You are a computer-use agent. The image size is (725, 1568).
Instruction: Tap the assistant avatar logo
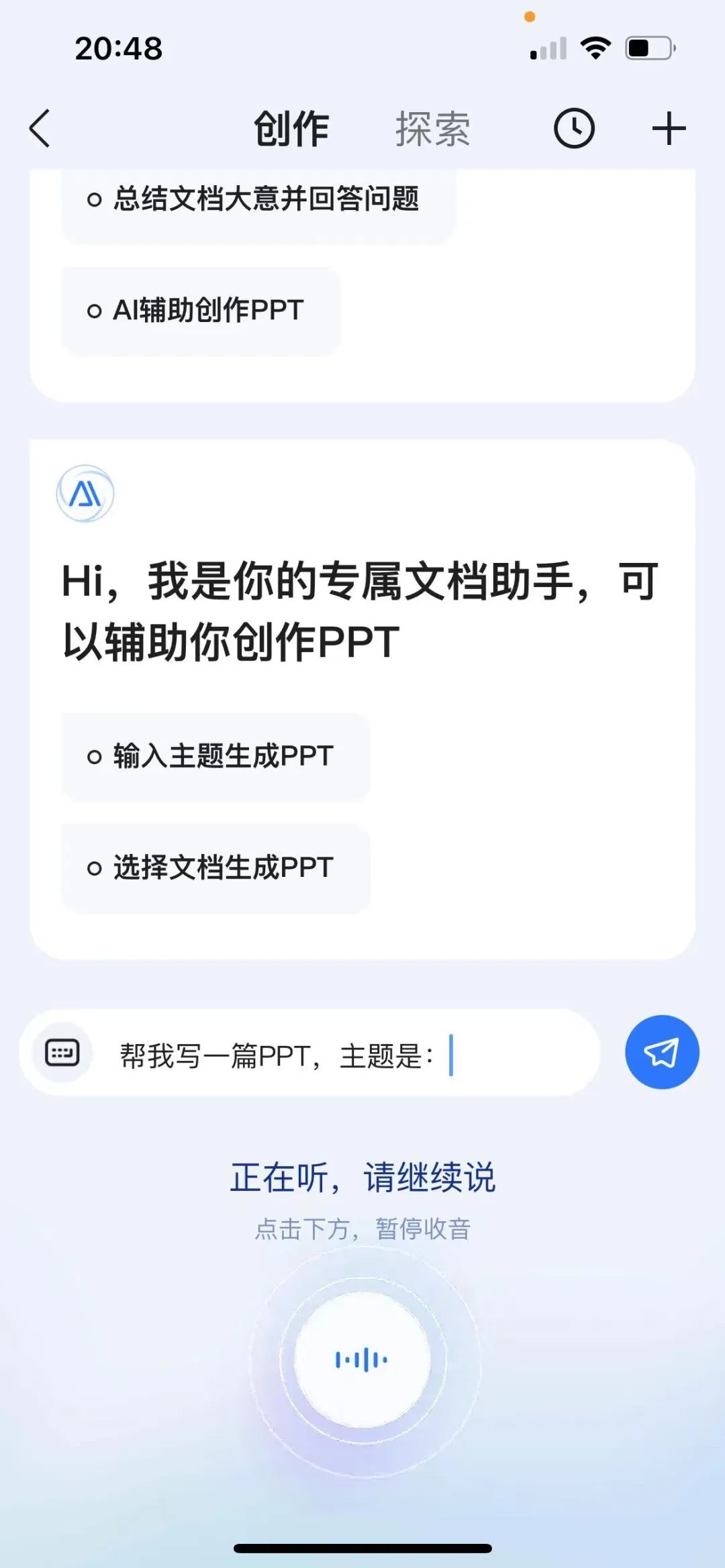(x=85, y=493)
